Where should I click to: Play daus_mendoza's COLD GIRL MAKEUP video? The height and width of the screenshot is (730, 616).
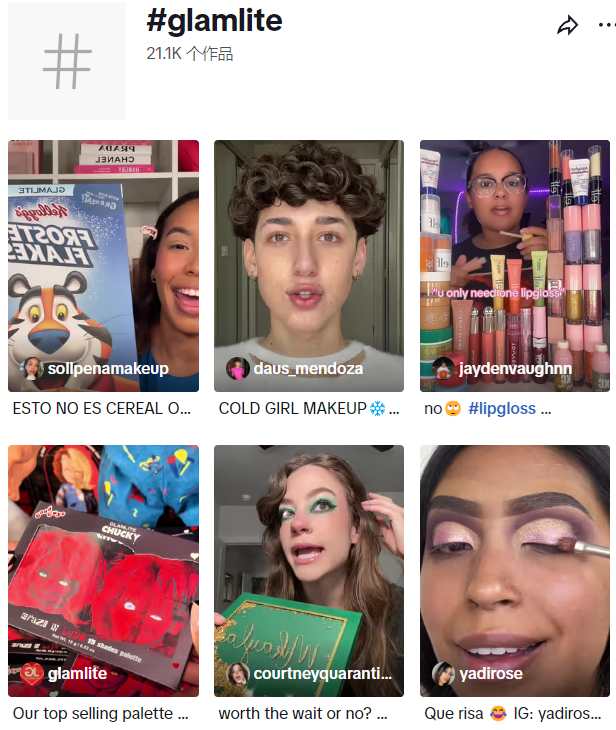pyautogui.click(x=309, y=265)
